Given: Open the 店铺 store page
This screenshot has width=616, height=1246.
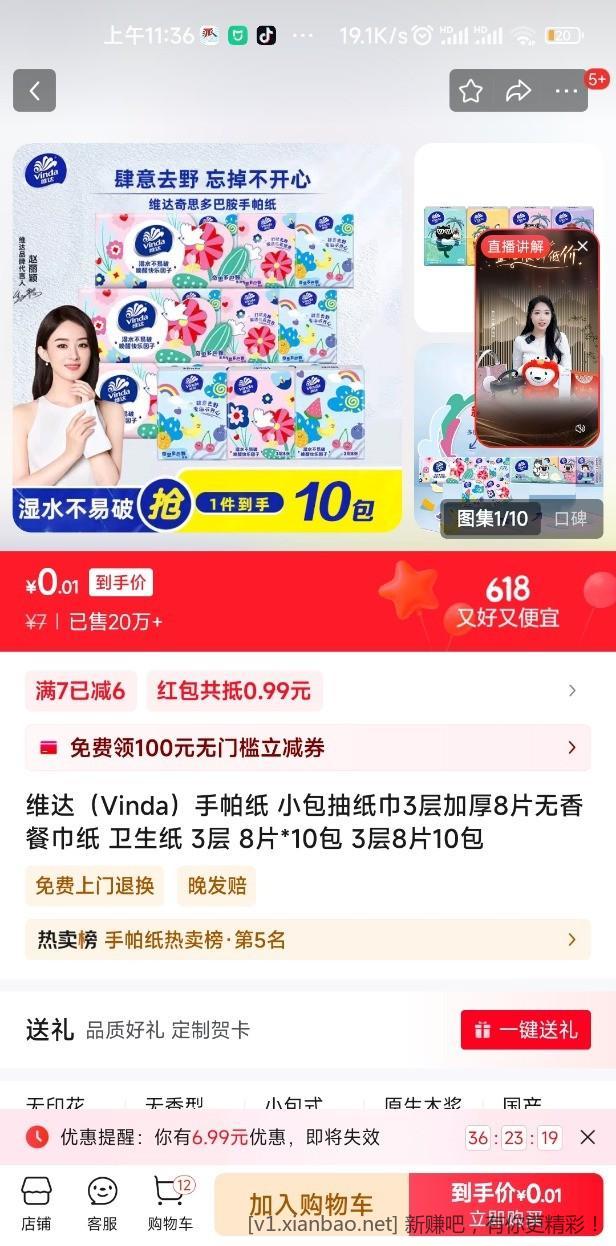Looking at the screenshot, I should (36, 1201).
